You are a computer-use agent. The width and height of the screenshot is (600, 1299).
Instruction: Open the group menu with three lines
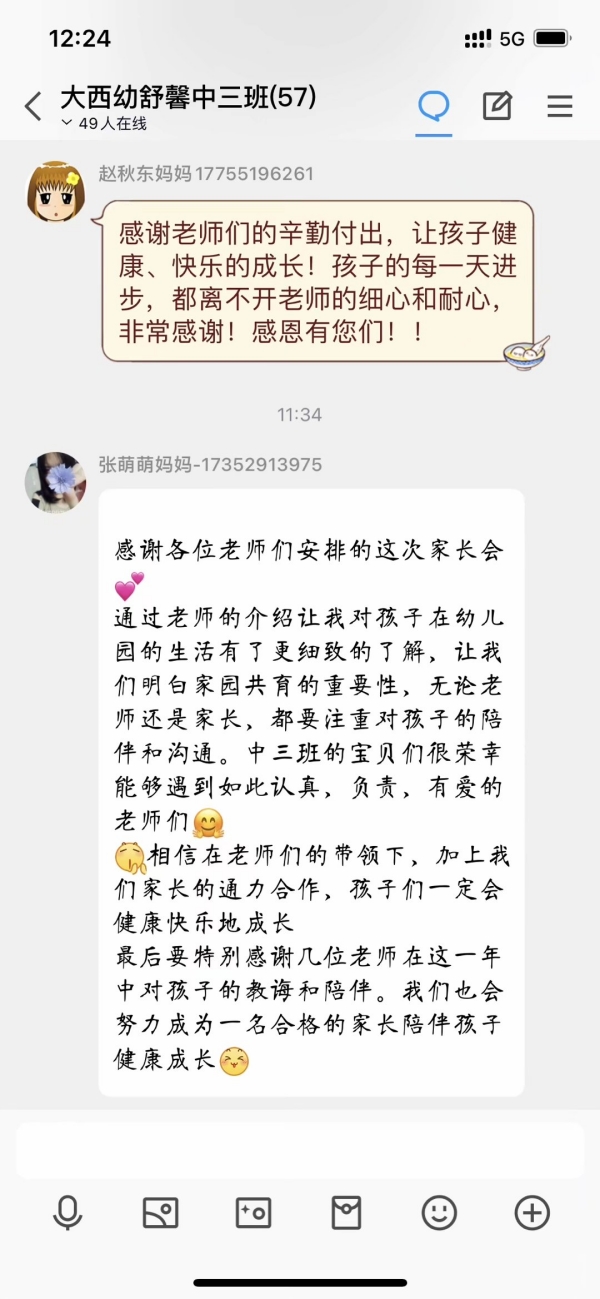(x=560, y=106)
